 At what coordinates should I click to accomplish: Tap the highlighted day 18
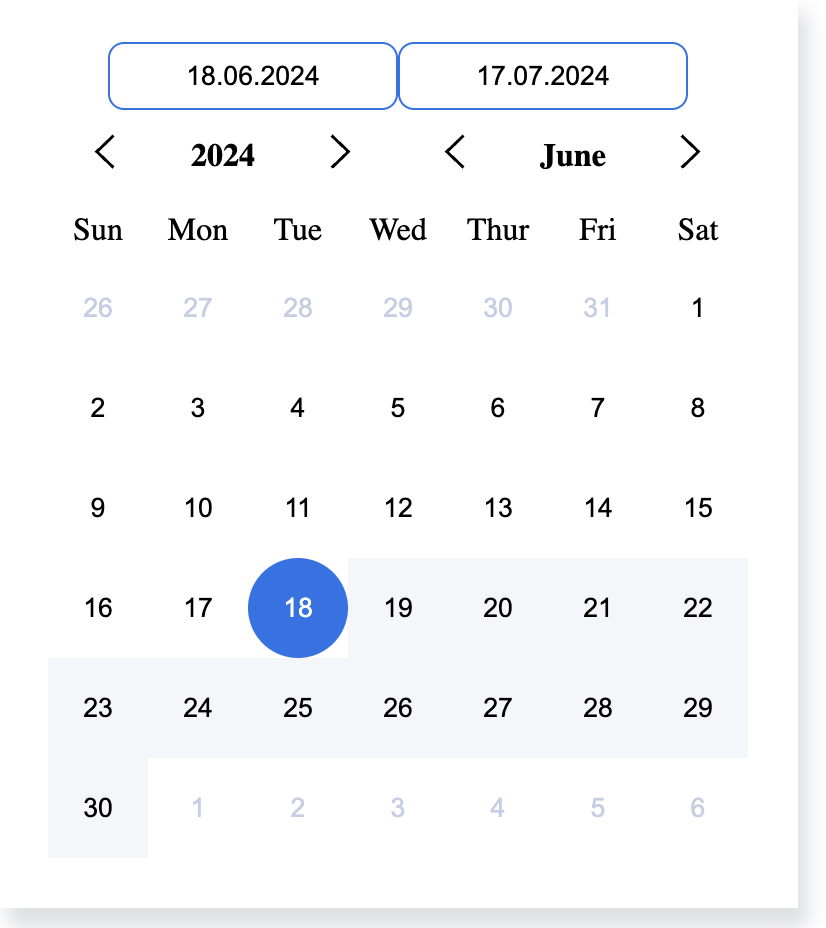tap(298, 608)
